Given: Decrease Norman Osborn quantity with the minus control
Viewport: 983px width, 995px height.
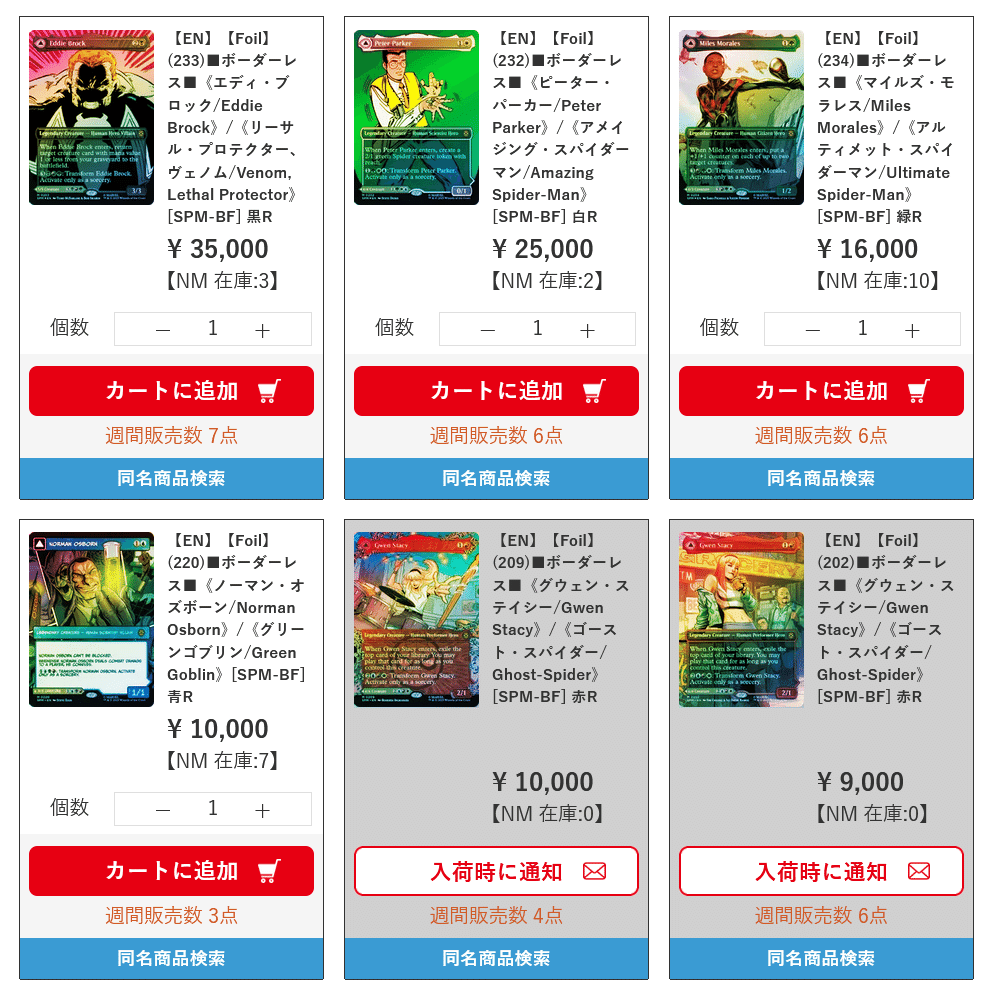Looking at the screenshot, I should 162,808.
